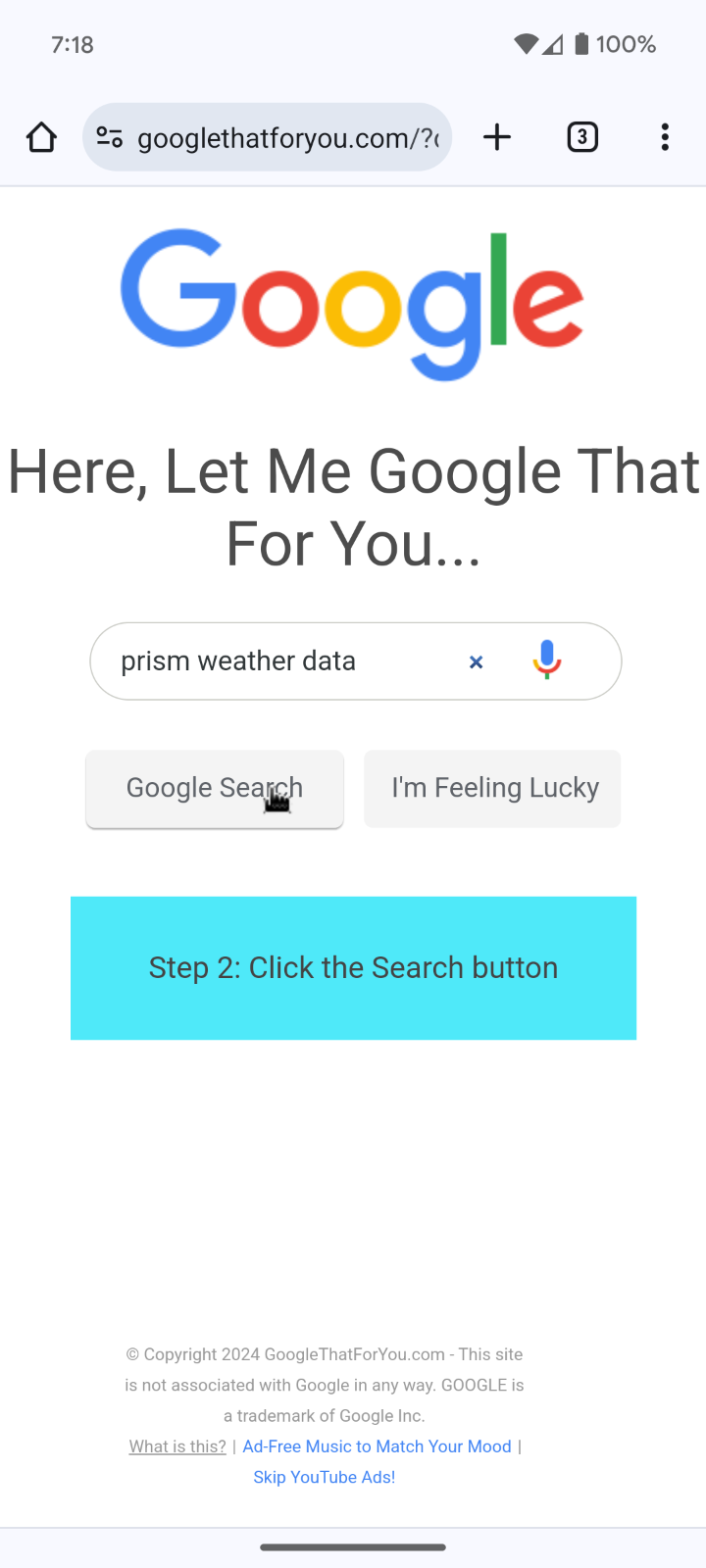Tap the address bar showing googlethatforyou.com
706x1568 pixels.
267,137
